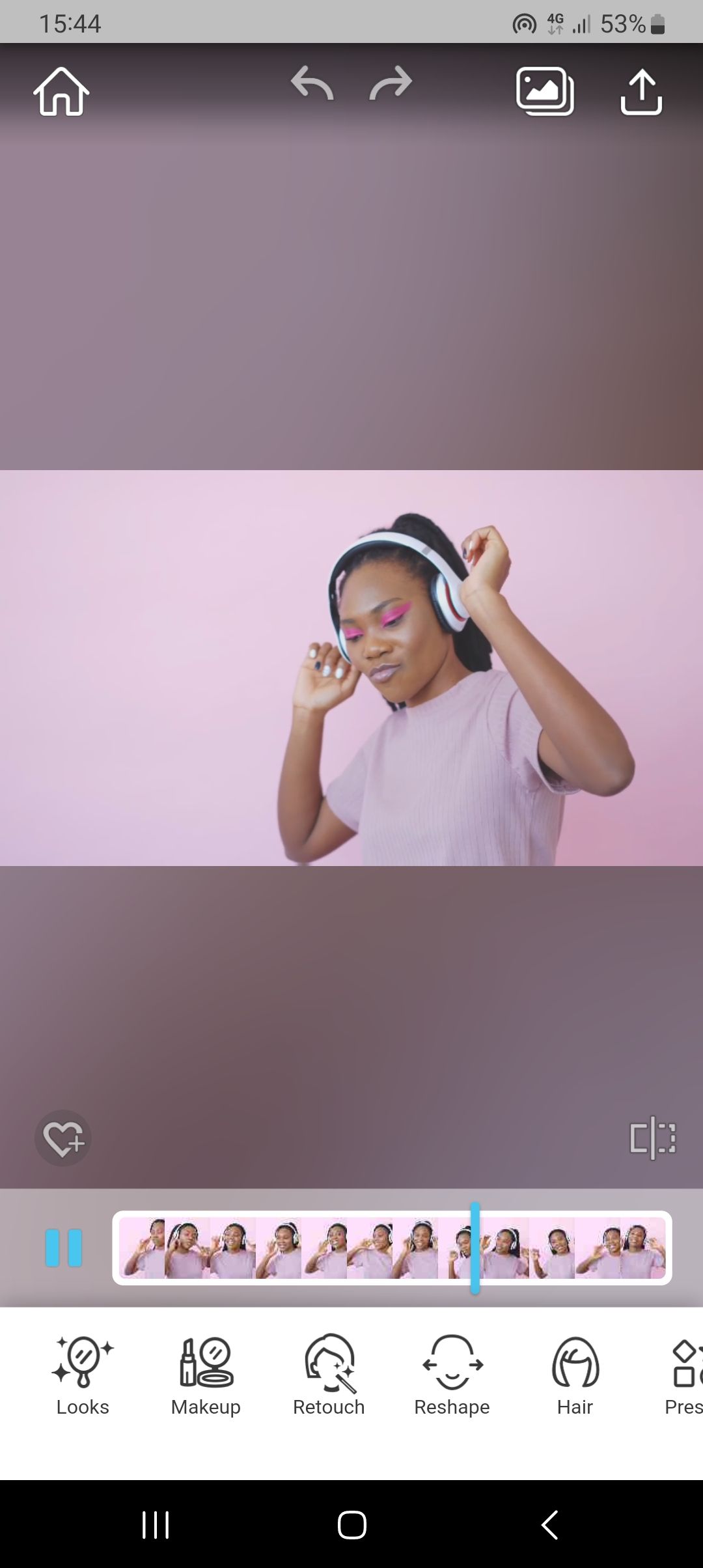Viewport: 703px width, 1568px height.
Task: Go to the home screen of the app
Action: pos(61,92)
